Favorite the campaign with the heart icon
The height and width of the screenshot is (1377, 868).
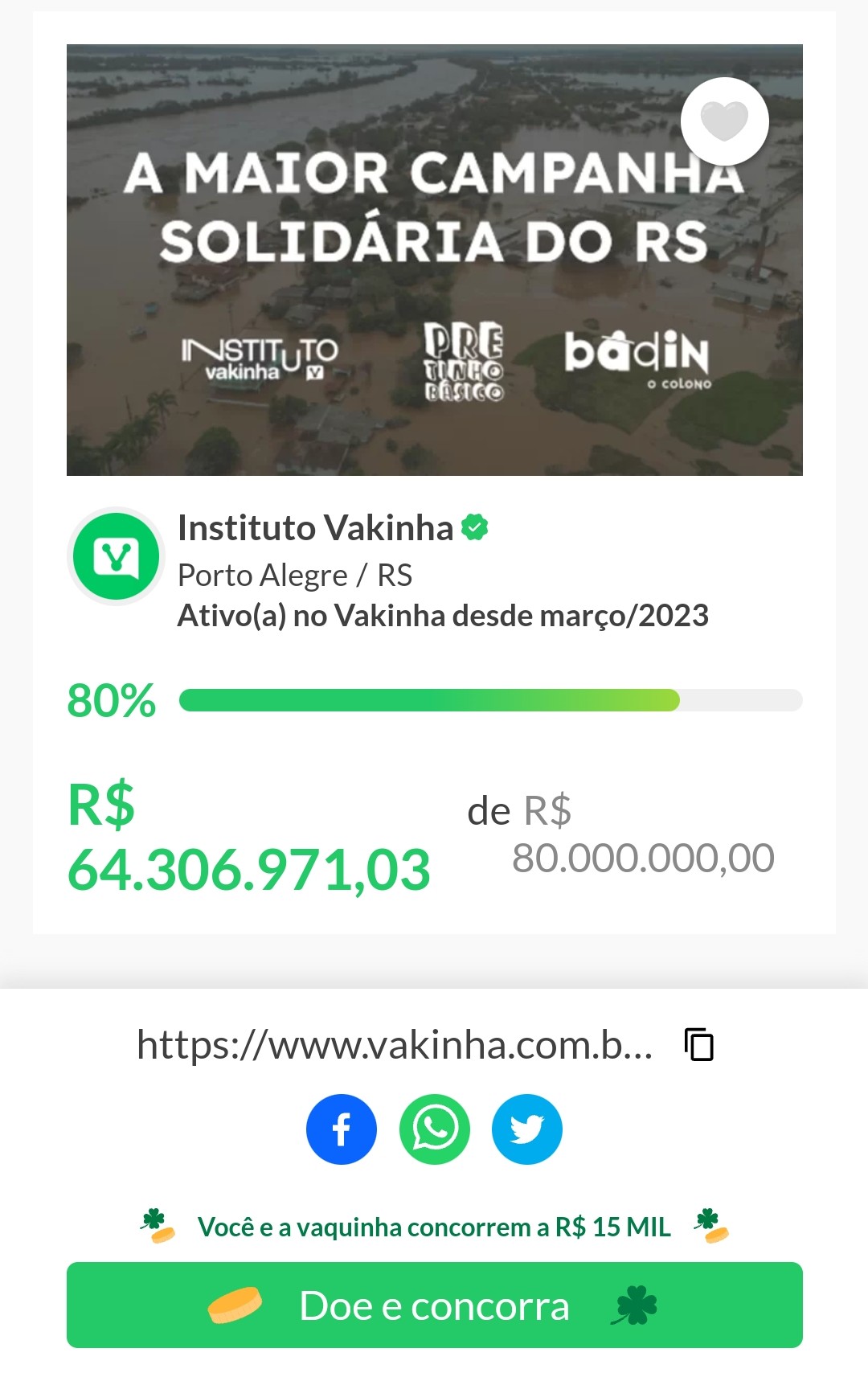(x=724, y=121)
